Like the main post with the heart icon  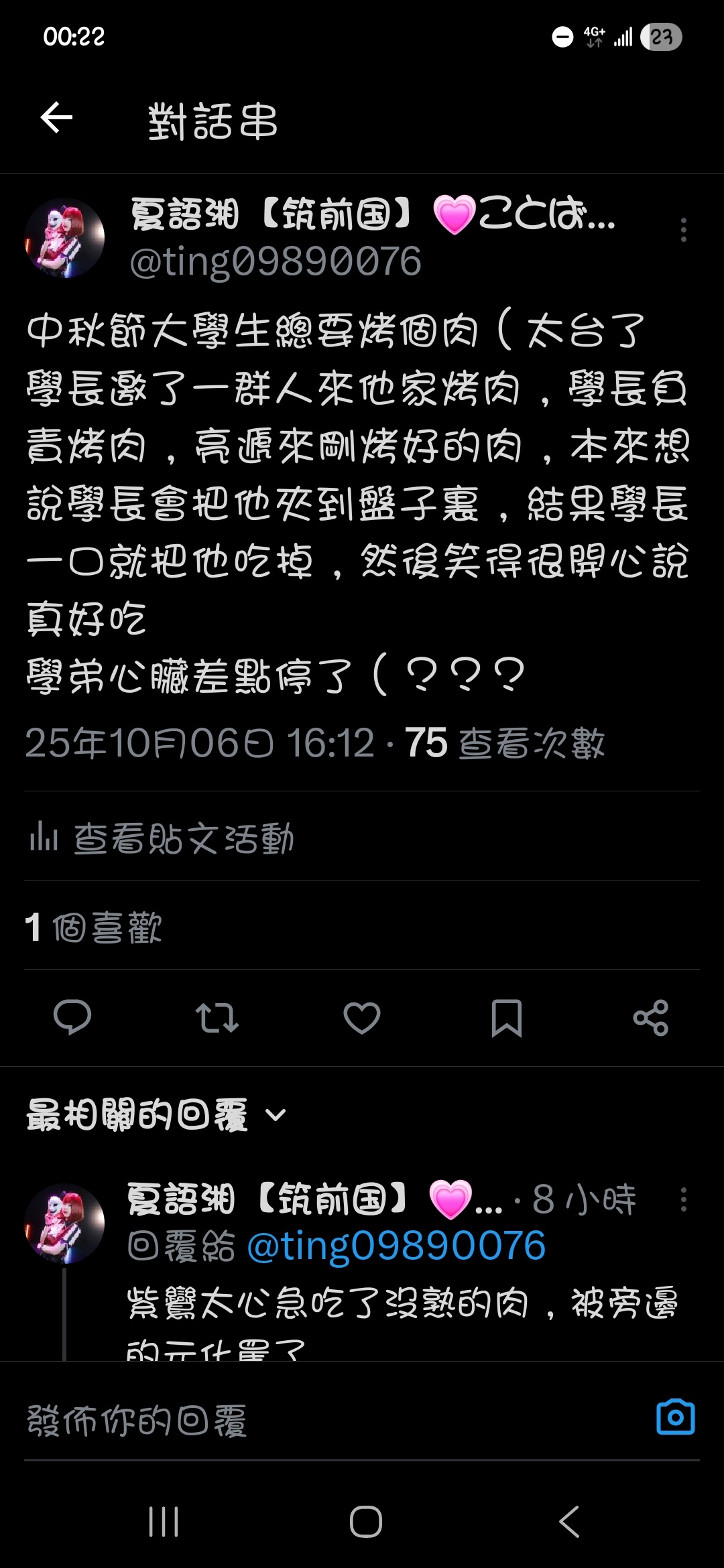coord(362,1018)
